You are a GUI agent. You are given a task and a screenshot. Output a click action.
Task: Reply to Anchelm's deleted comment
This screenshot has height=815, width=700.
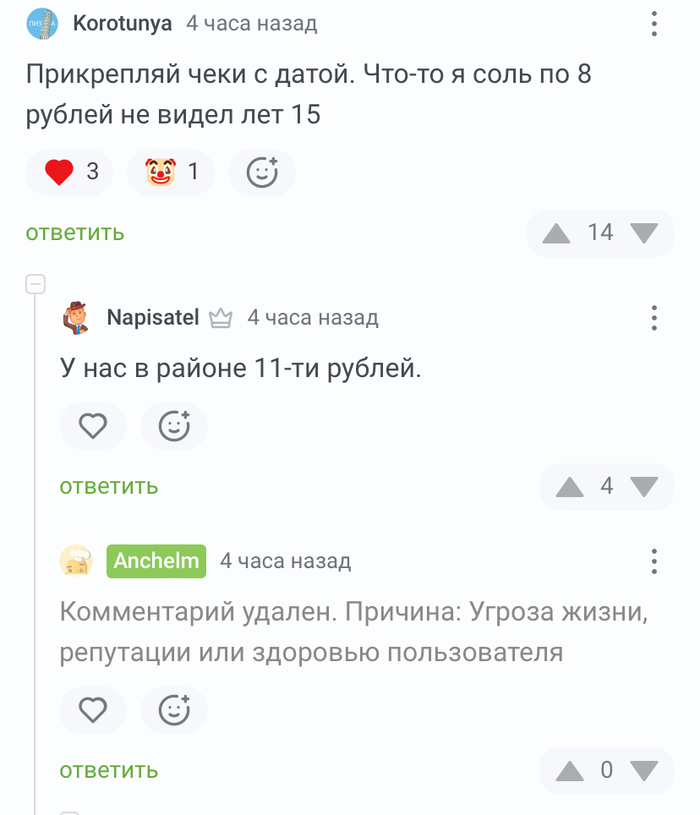point(109,771)
